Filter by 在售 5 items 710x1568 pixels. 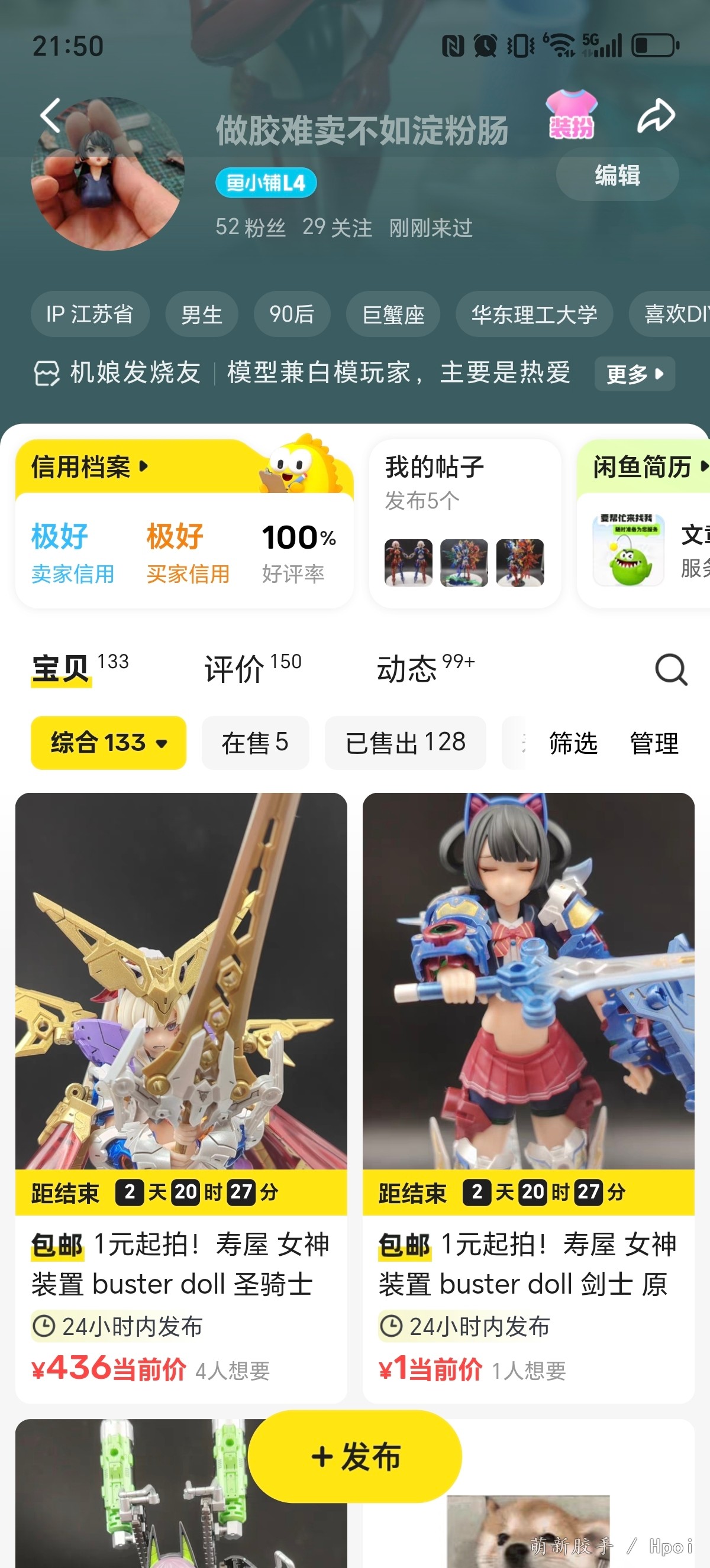point(254,743)
